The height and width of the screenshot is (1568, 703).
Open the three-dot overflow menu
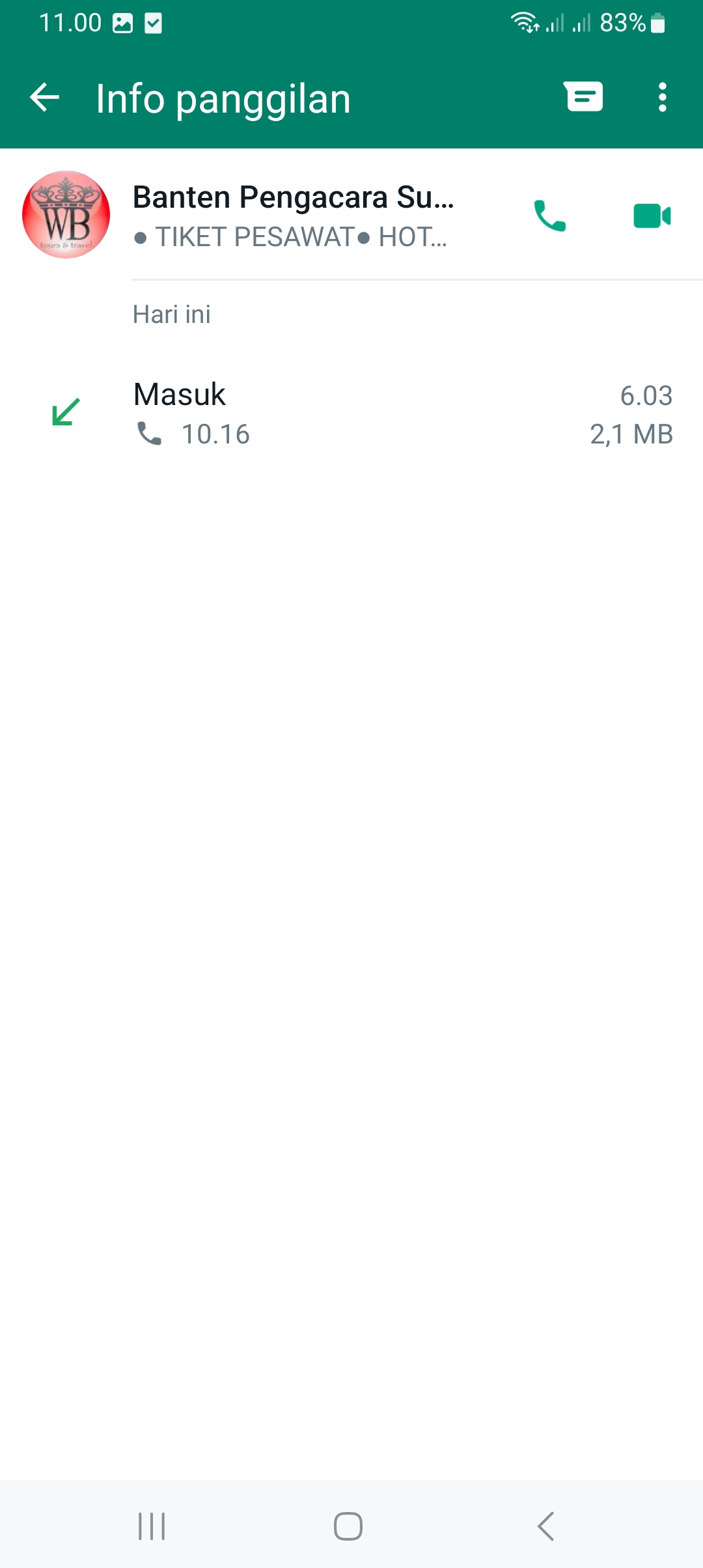pos(662,98)
